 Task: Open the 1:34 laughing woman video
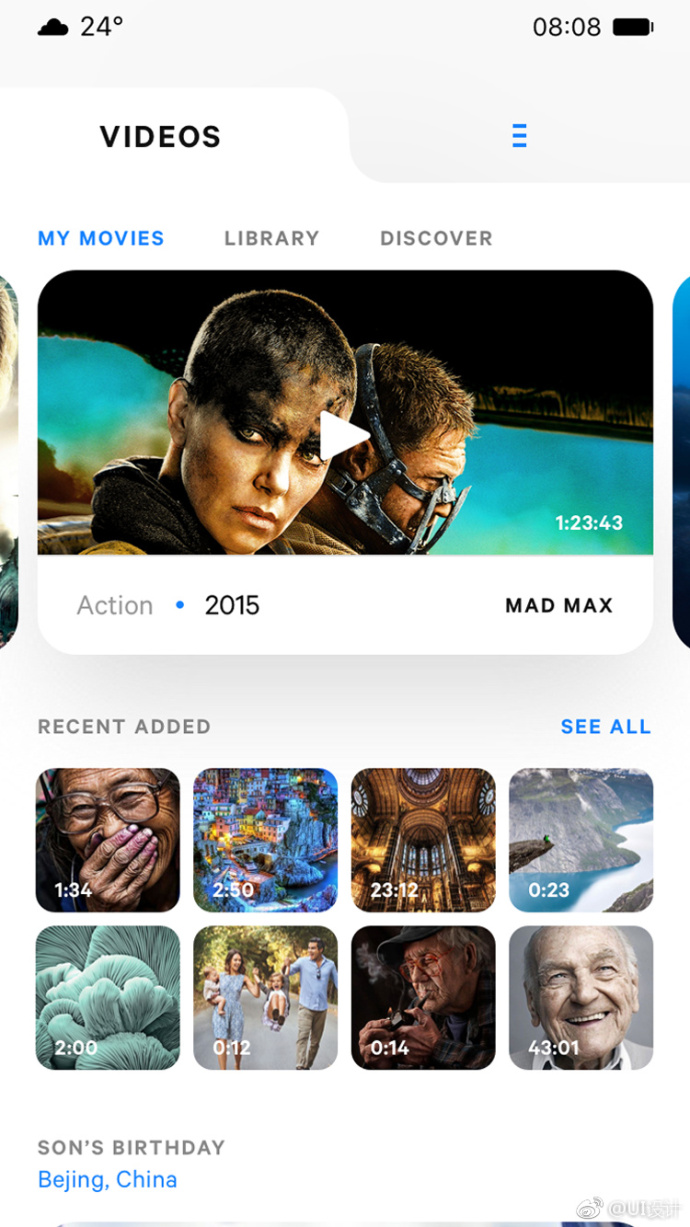coord(108,840)
